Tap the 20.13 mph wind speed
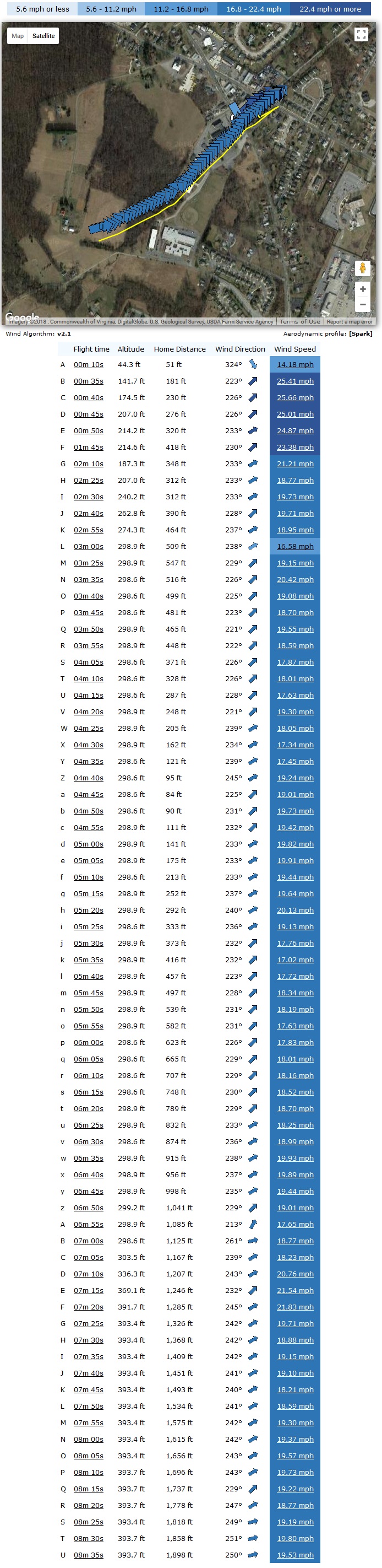Image resolution: width=382 pixels, height=1568 pixels. (295, 910)
